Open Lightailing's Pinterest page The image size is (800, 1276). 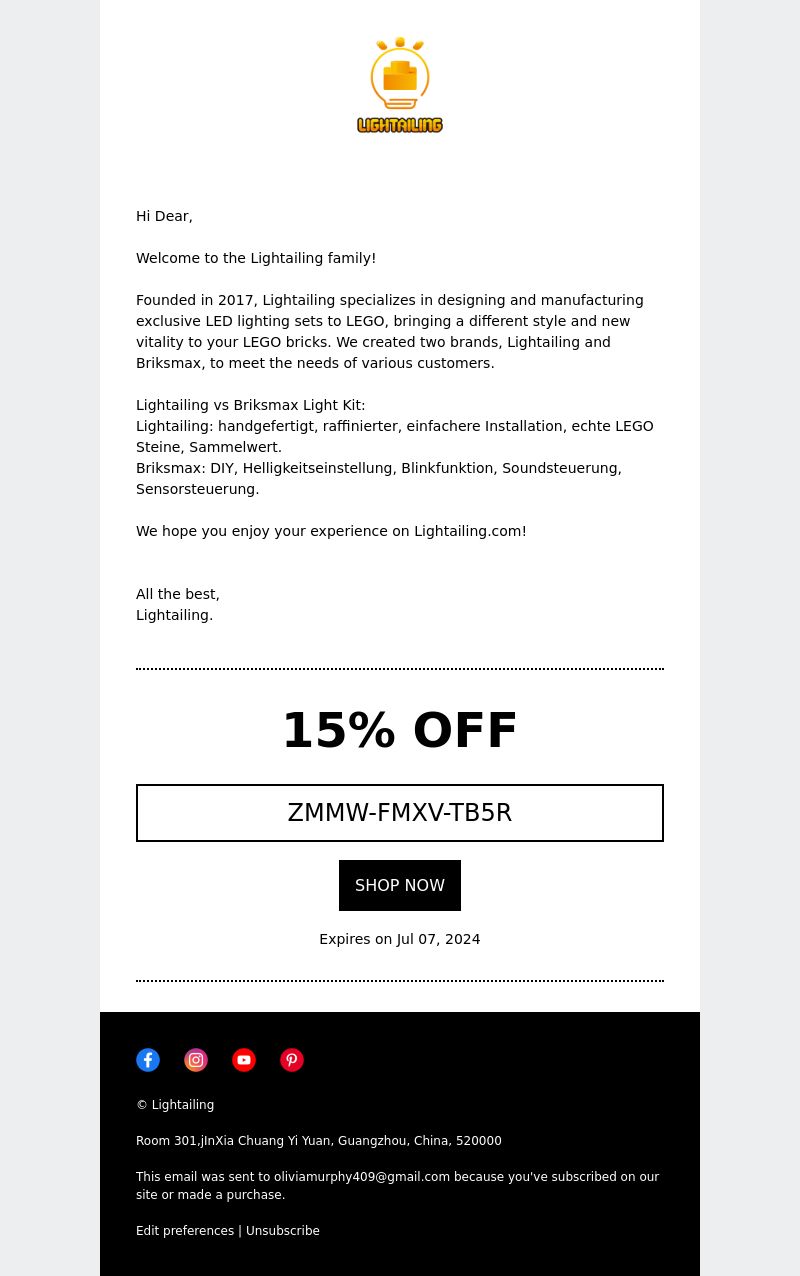tap(292, 1060)
